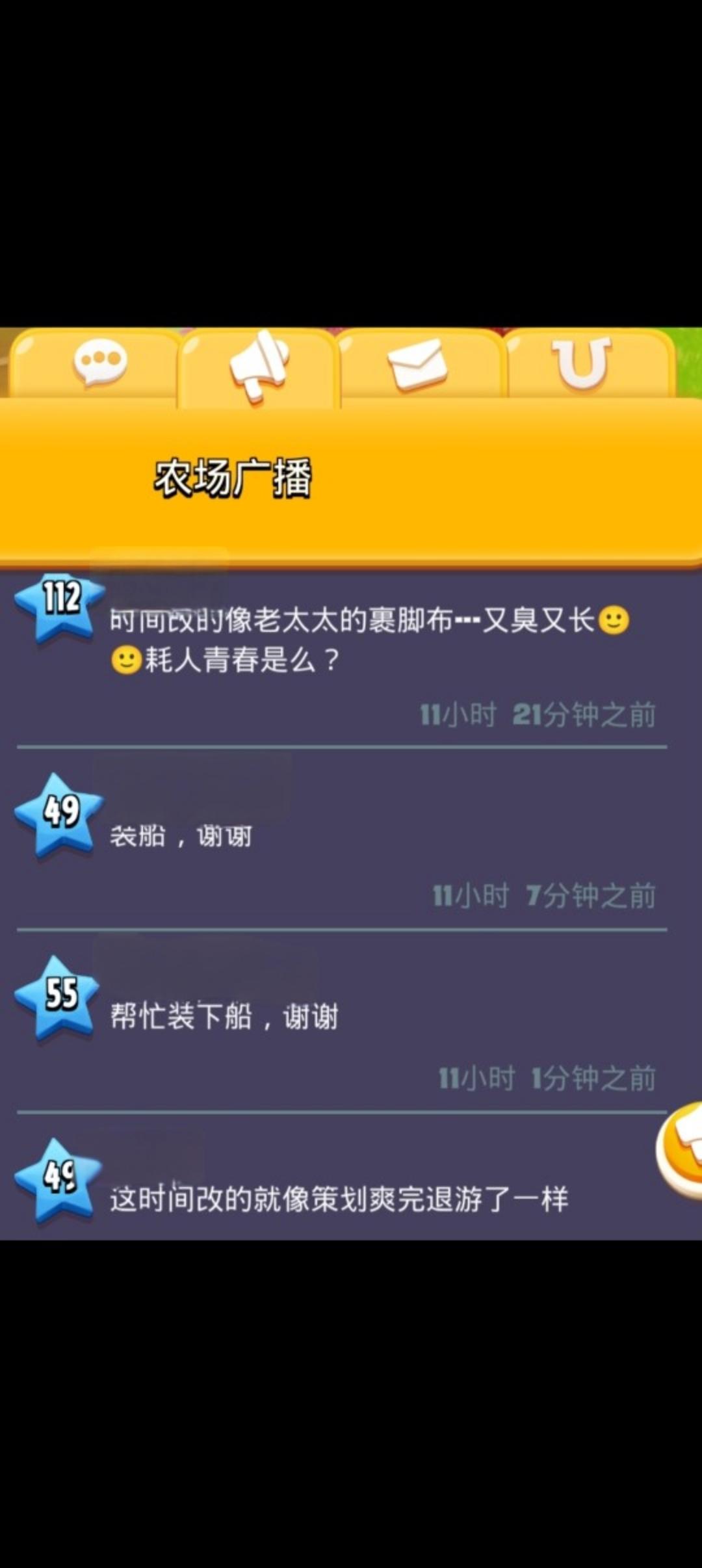Screen dimensions: 702x1568
Task: Tap the level 49 star badge
Action: click(58, 816)
